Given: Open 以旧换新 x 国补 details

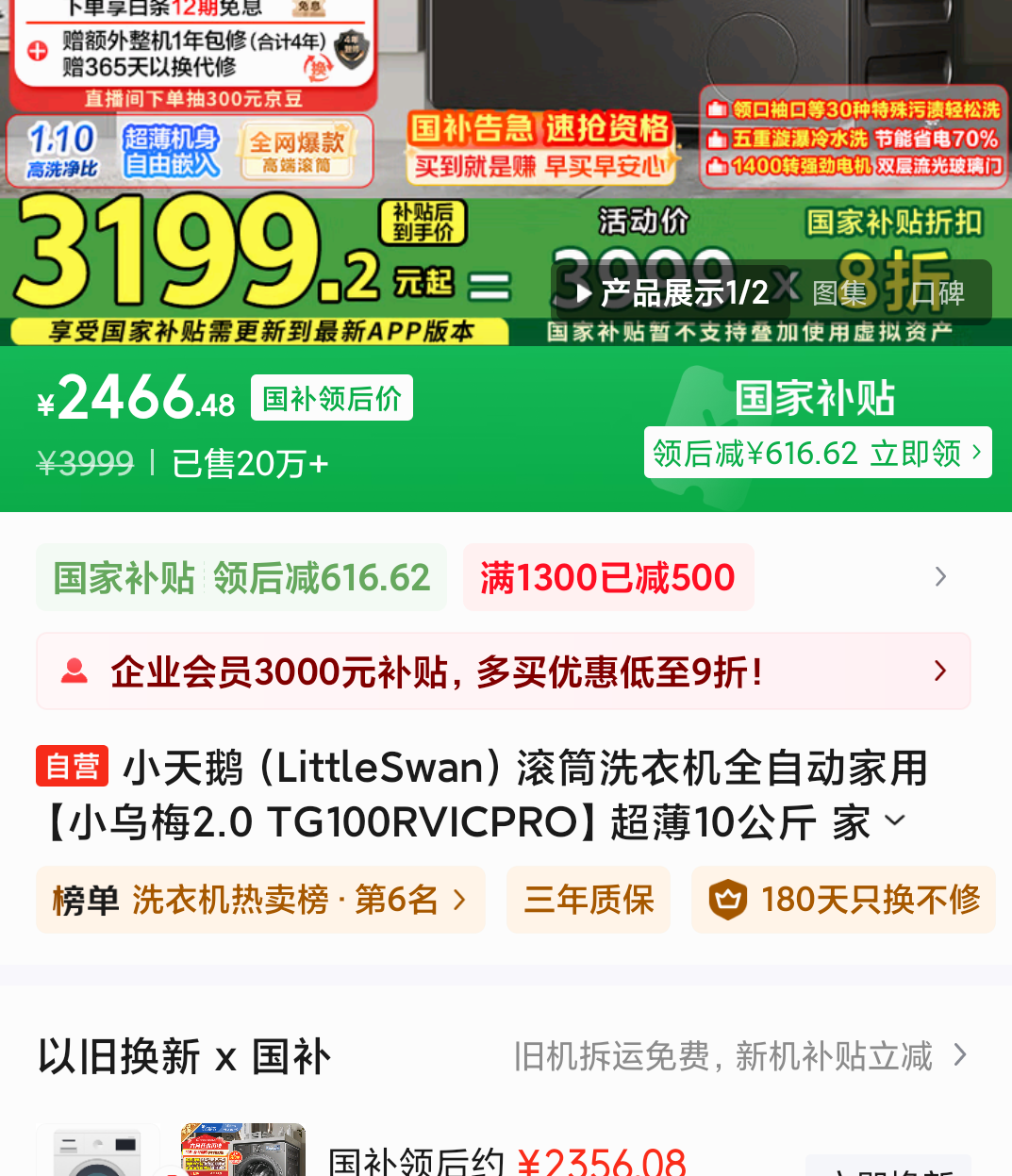Looking at the screenshot, I should (504, 1056).
